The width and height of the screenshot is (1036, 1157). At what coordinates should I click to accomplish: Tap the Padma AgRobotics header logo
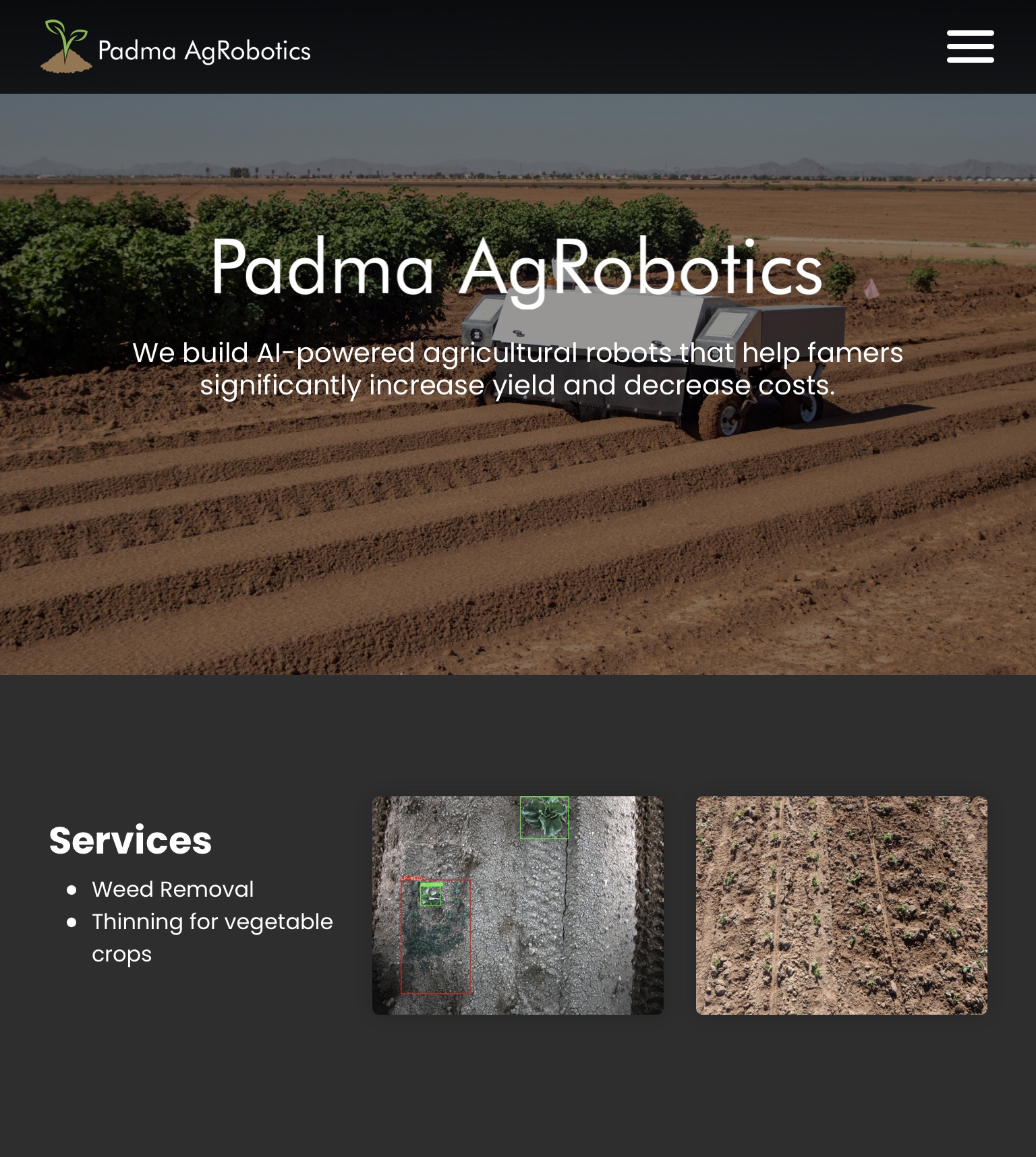176,48
